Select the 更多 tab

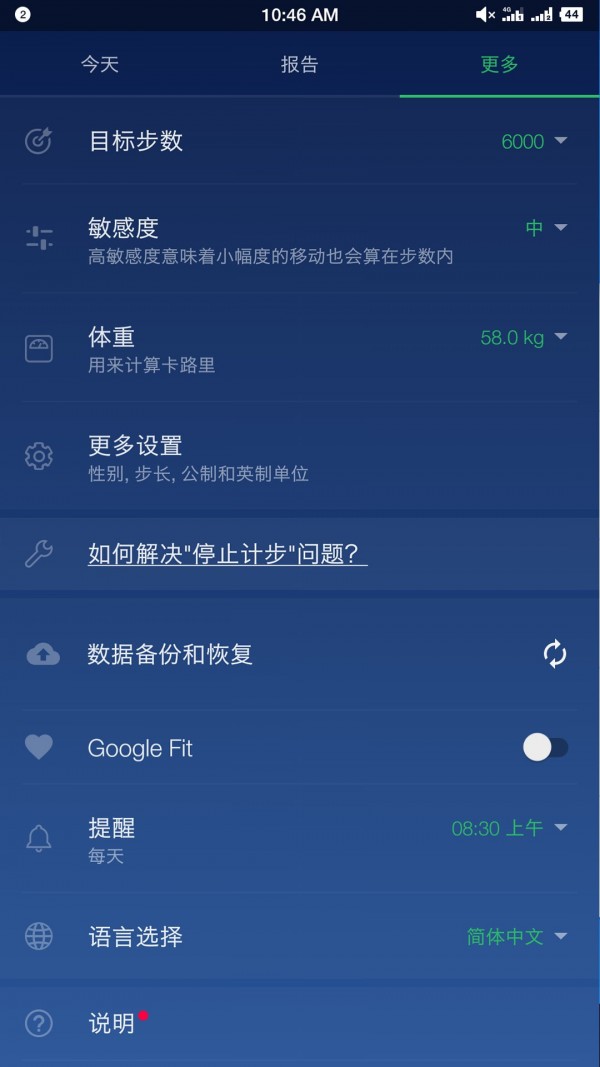(x=499, y=65)
